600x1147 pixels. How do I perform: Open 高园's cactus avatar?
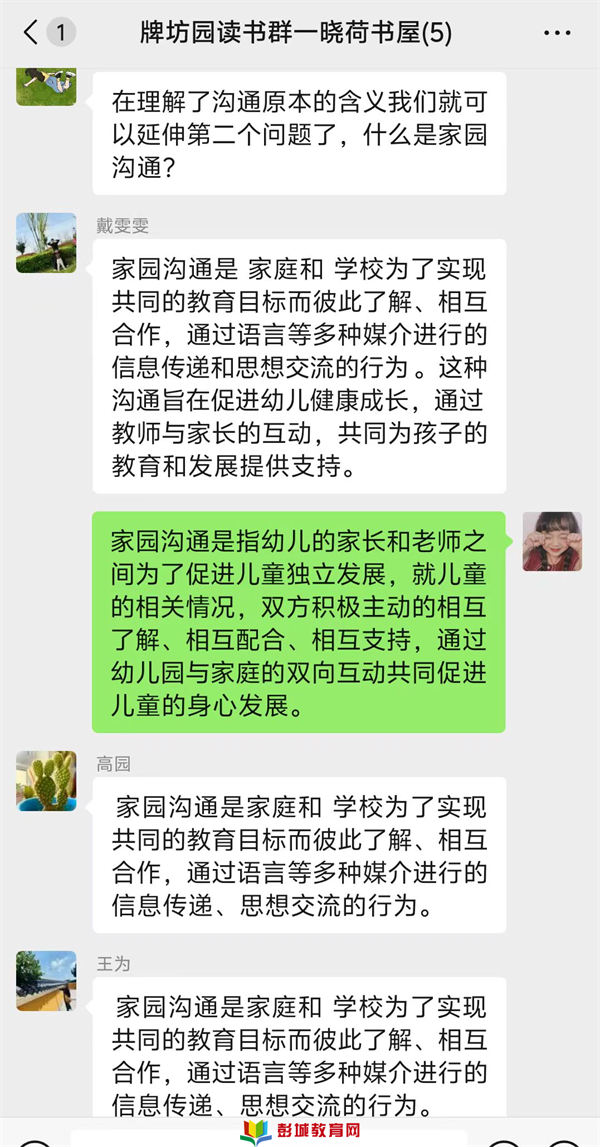[46, 780]
